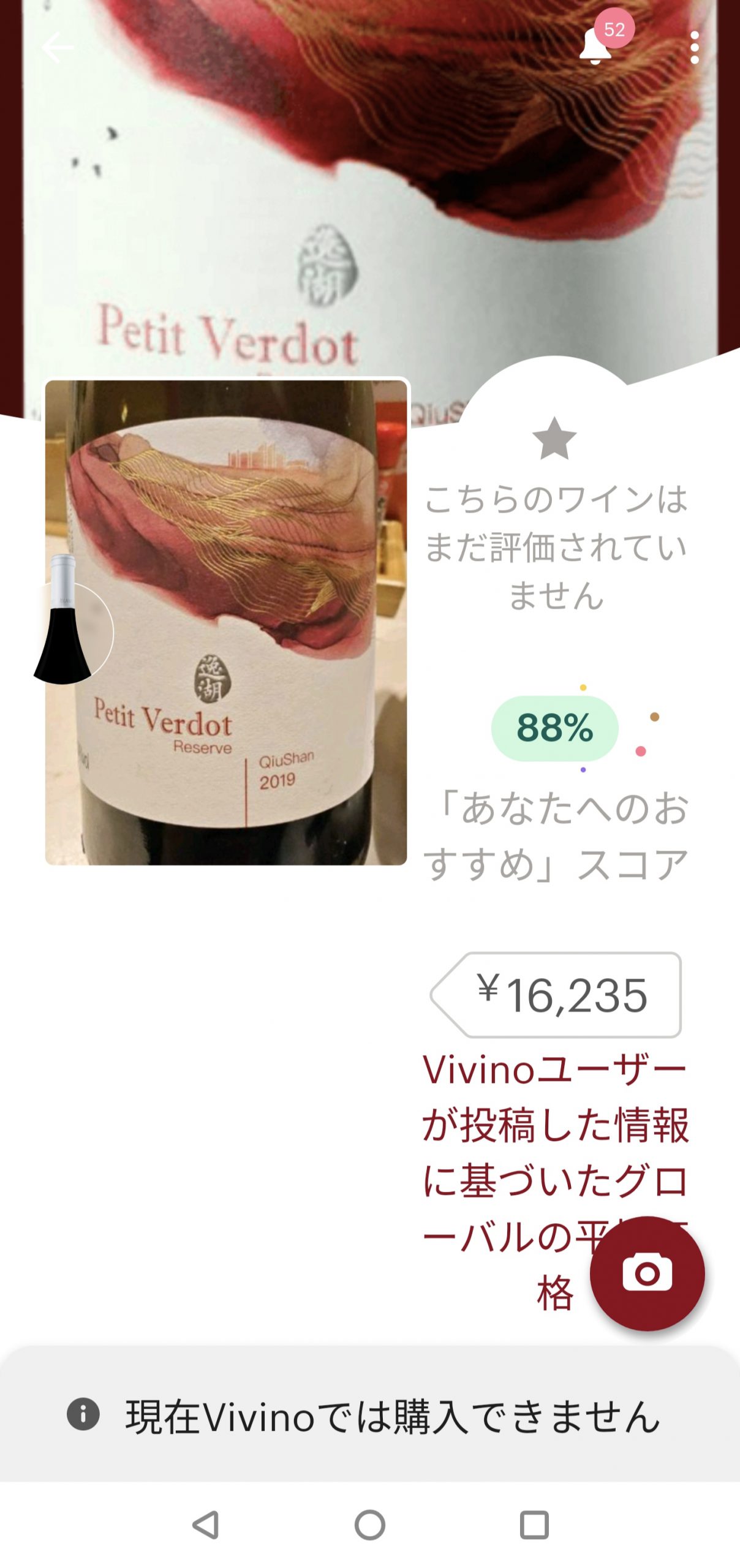This screenshot has height=1568, width=740.
Task: Tap the info icon in purchase banner
Action: click(83, 1414)
